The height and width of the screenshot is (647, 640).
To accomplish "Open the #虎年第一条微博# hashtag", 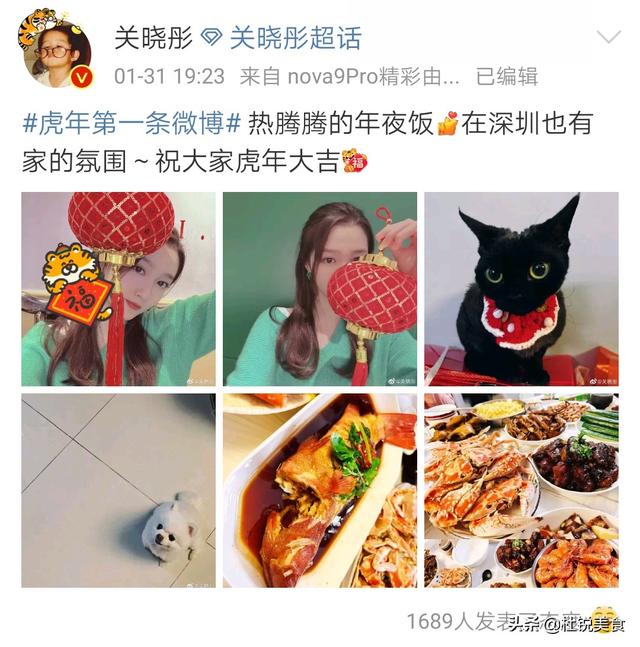I will (x=132, y=125).
